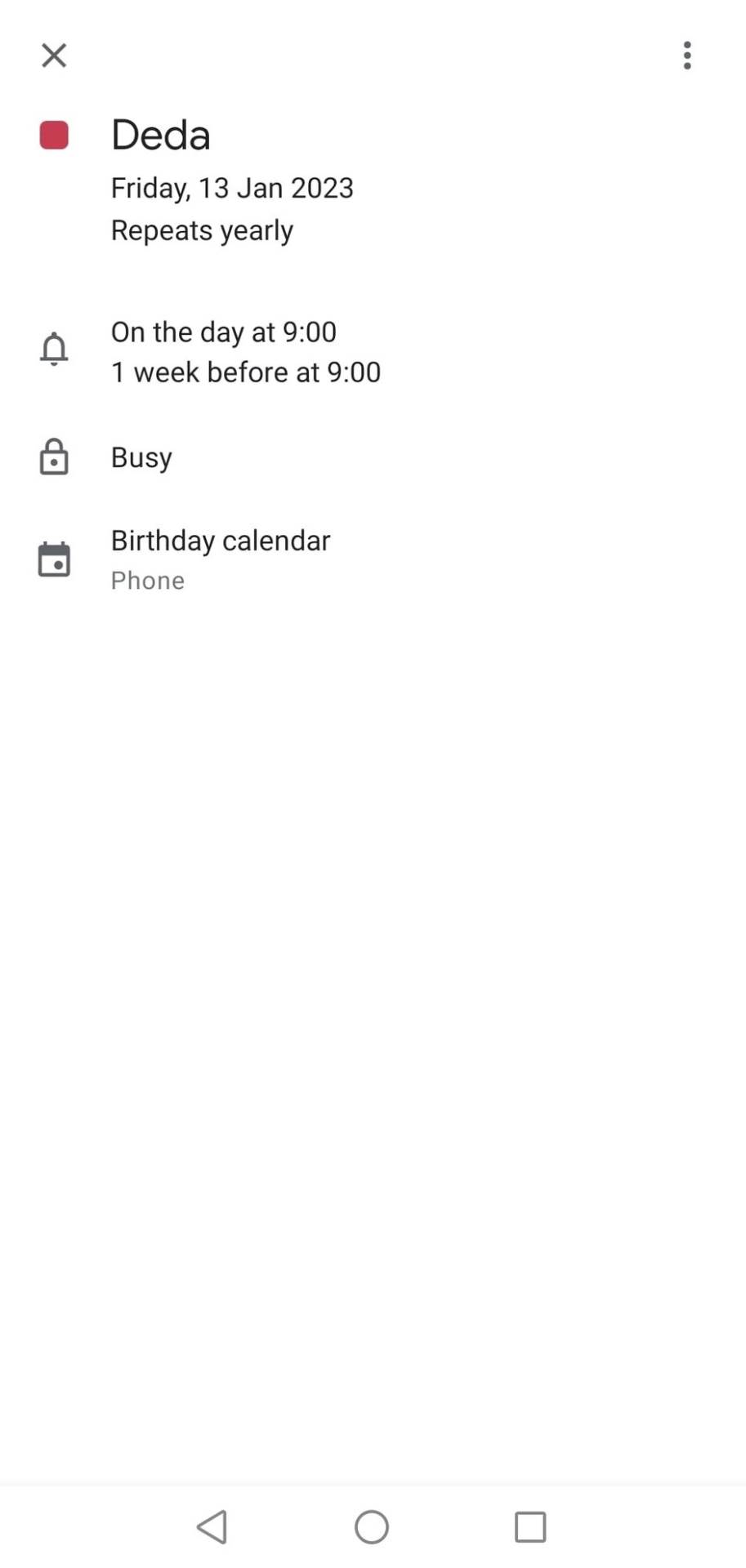
Task: Tap the event title Deda
Action: coord(160,133)
